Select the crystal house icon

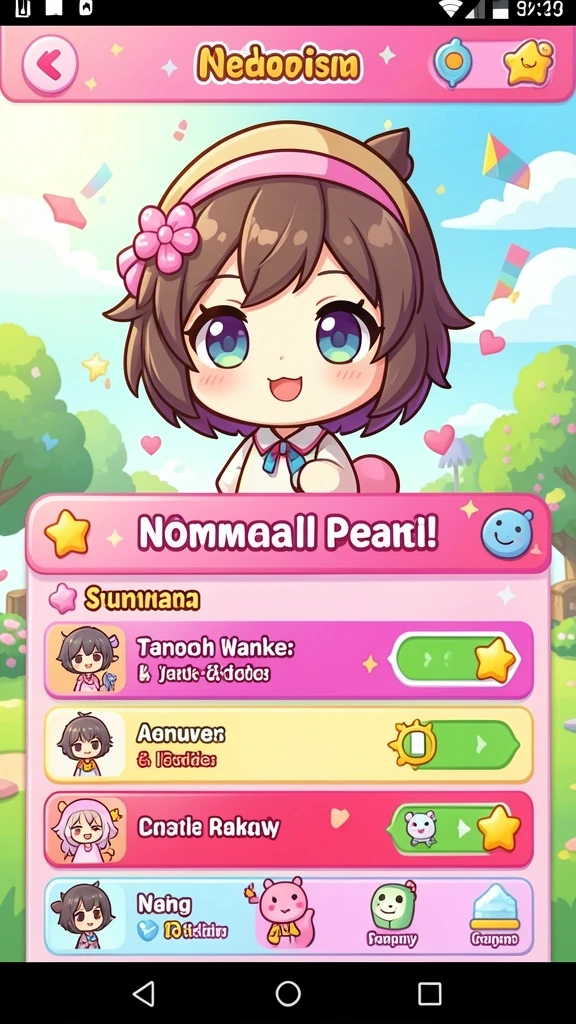tap(494, 907)
